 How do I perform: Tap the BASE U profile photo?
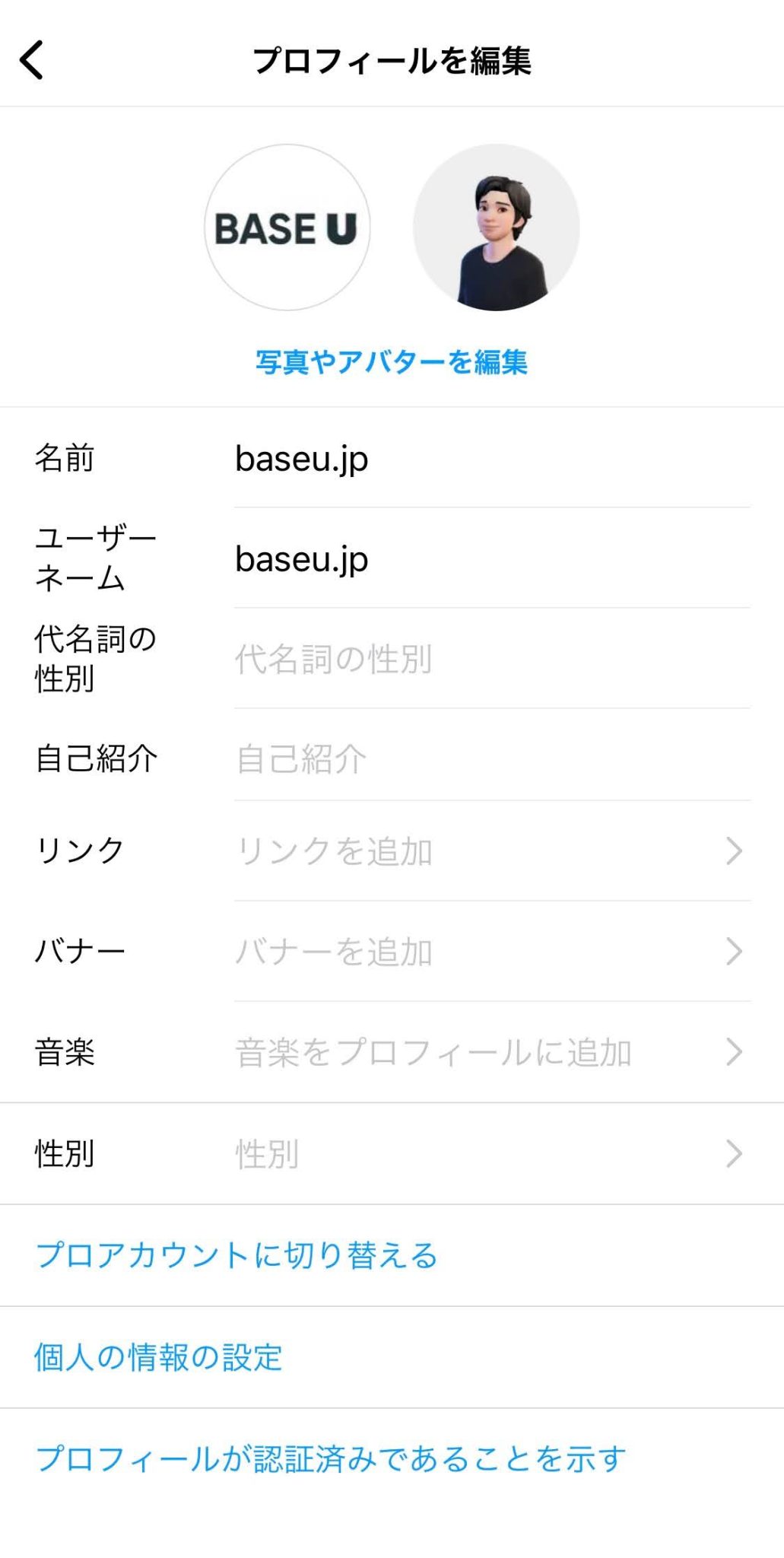287,227
